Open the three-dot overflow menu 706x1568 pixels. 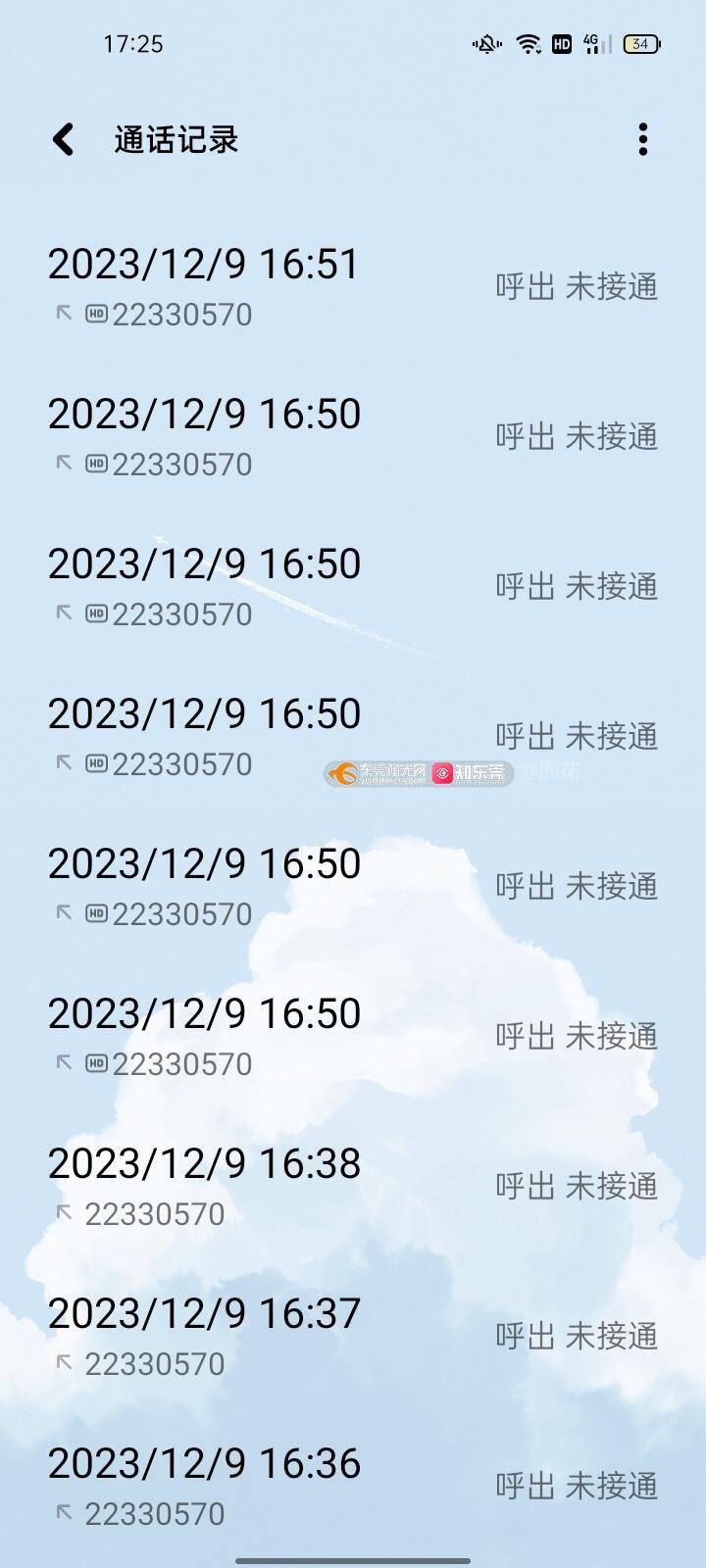[x=642, y=139]
